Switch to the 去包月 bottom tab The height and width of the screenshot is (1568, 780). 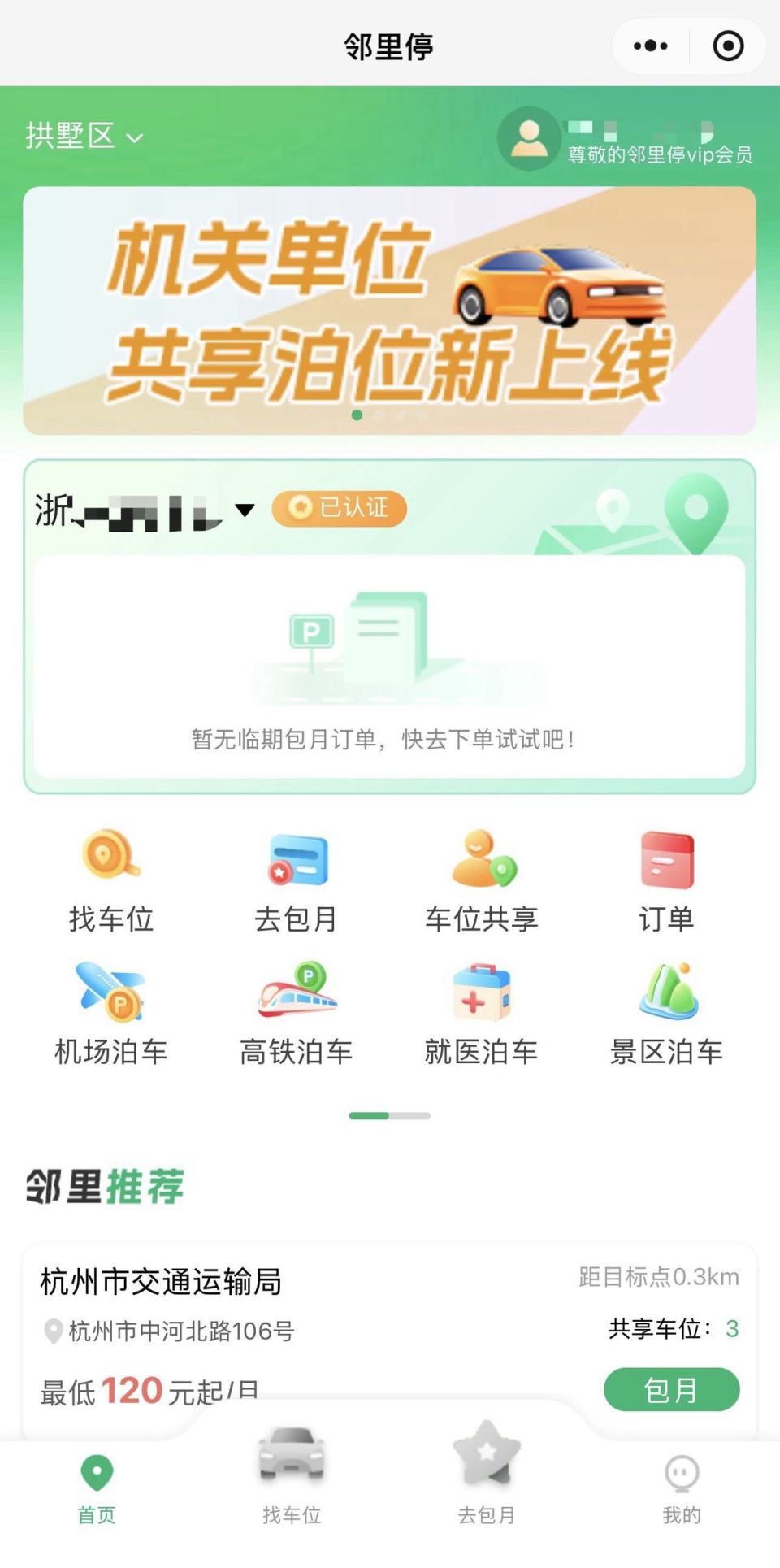[x=486, y=1479]
